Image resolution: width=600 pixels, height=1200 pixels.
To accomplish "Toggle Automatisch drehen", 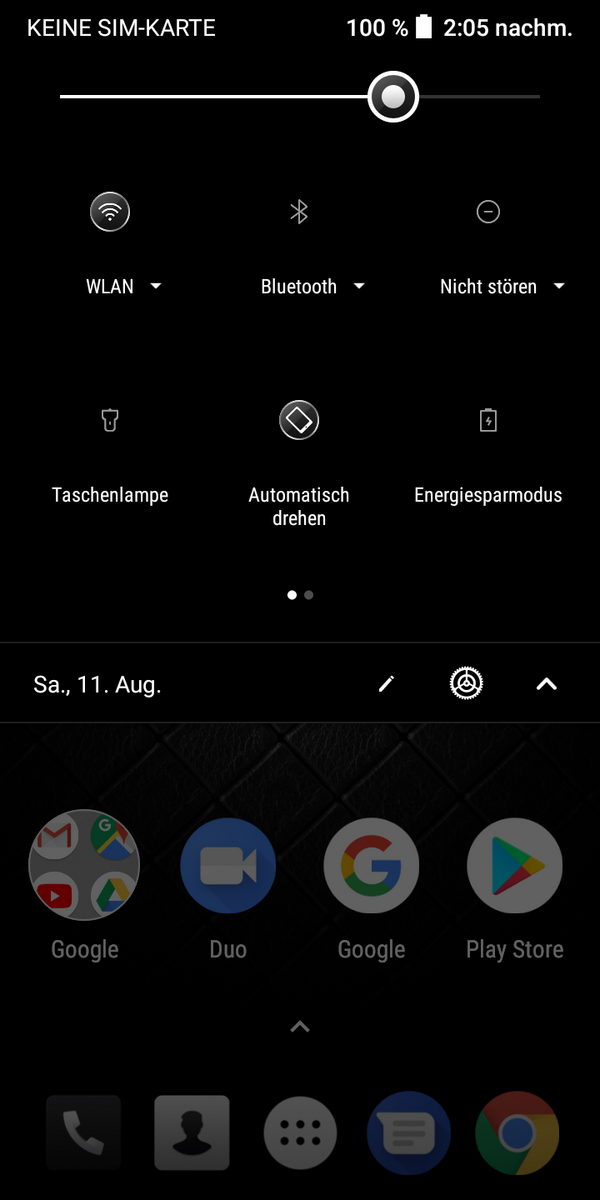I will [x=299, y=420].
